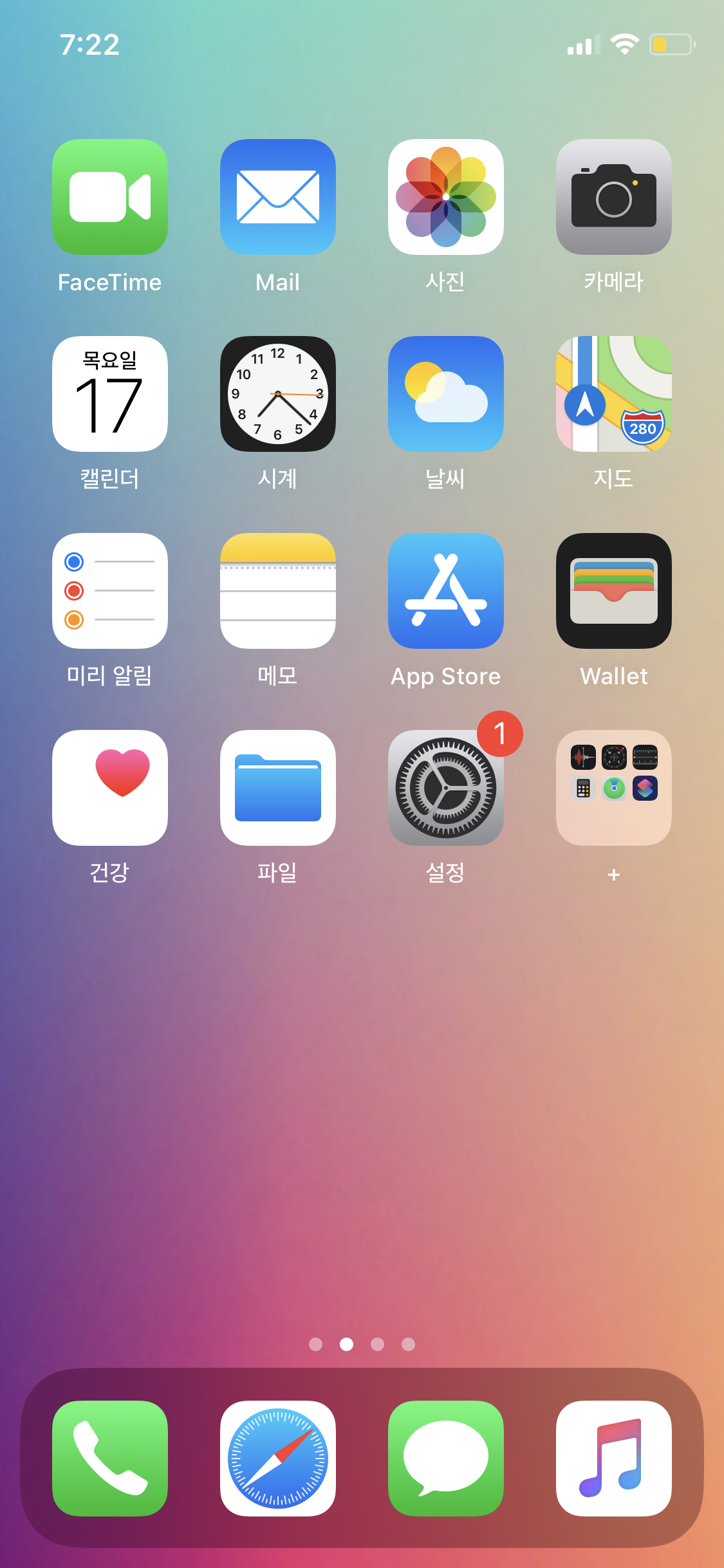This screenshot has height=1568, width=724.
Task: Launch the 카메라 (Camera) app
Action: click(x=614, y=197)
